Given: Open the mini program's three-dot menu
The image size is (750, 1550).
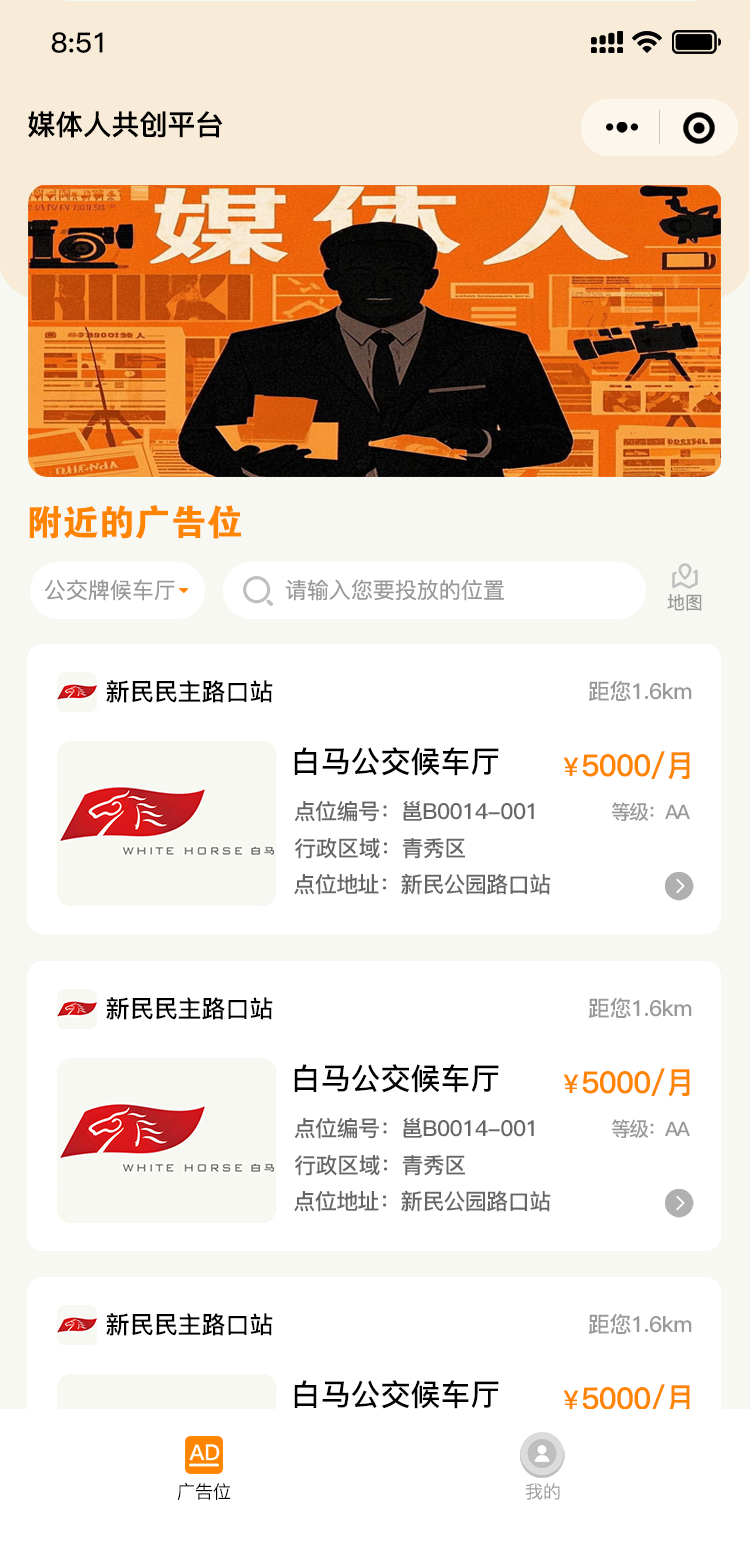Looking at the screenshot, I should [621, 128].
